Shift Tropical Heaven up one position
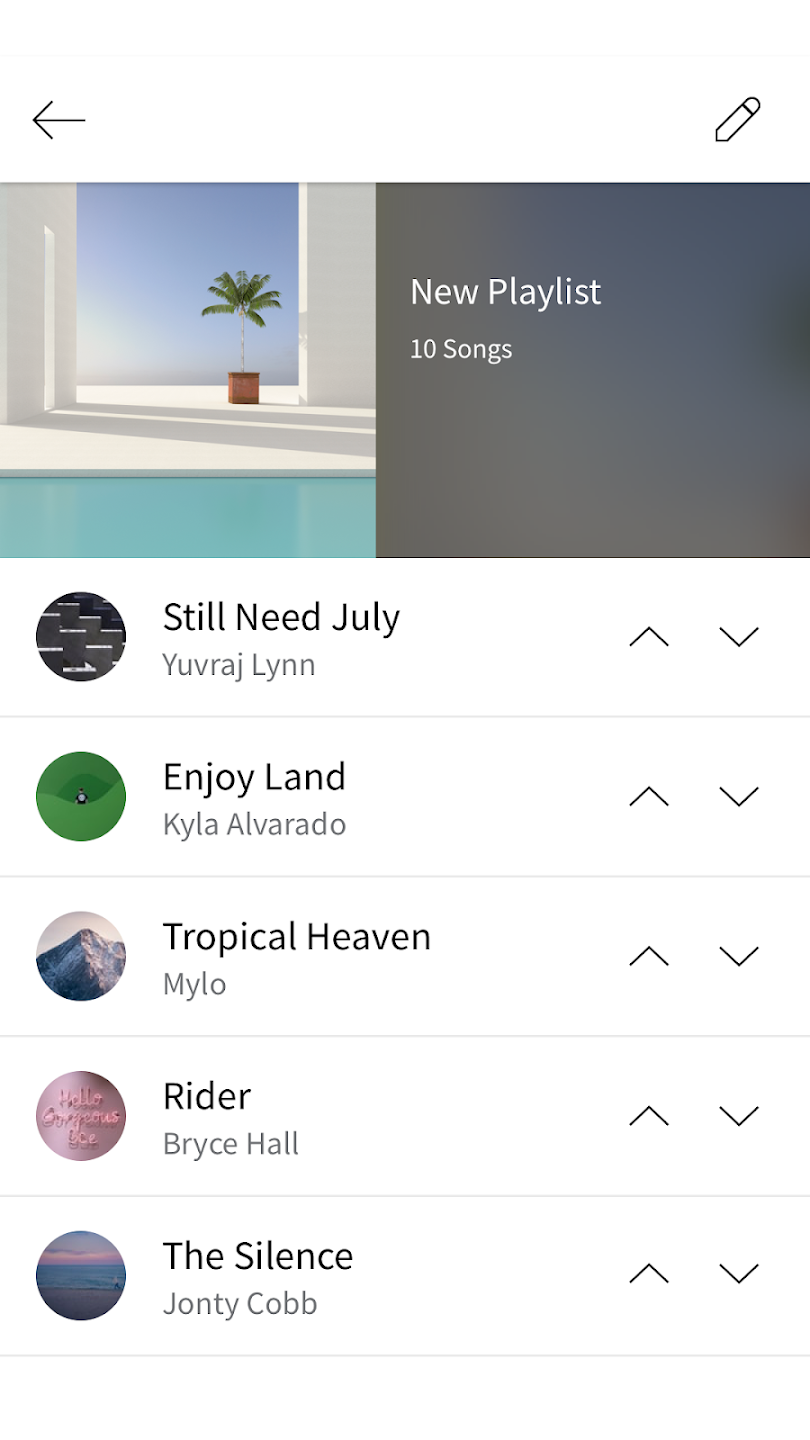Screen dimensions: 810x1440 649,956
